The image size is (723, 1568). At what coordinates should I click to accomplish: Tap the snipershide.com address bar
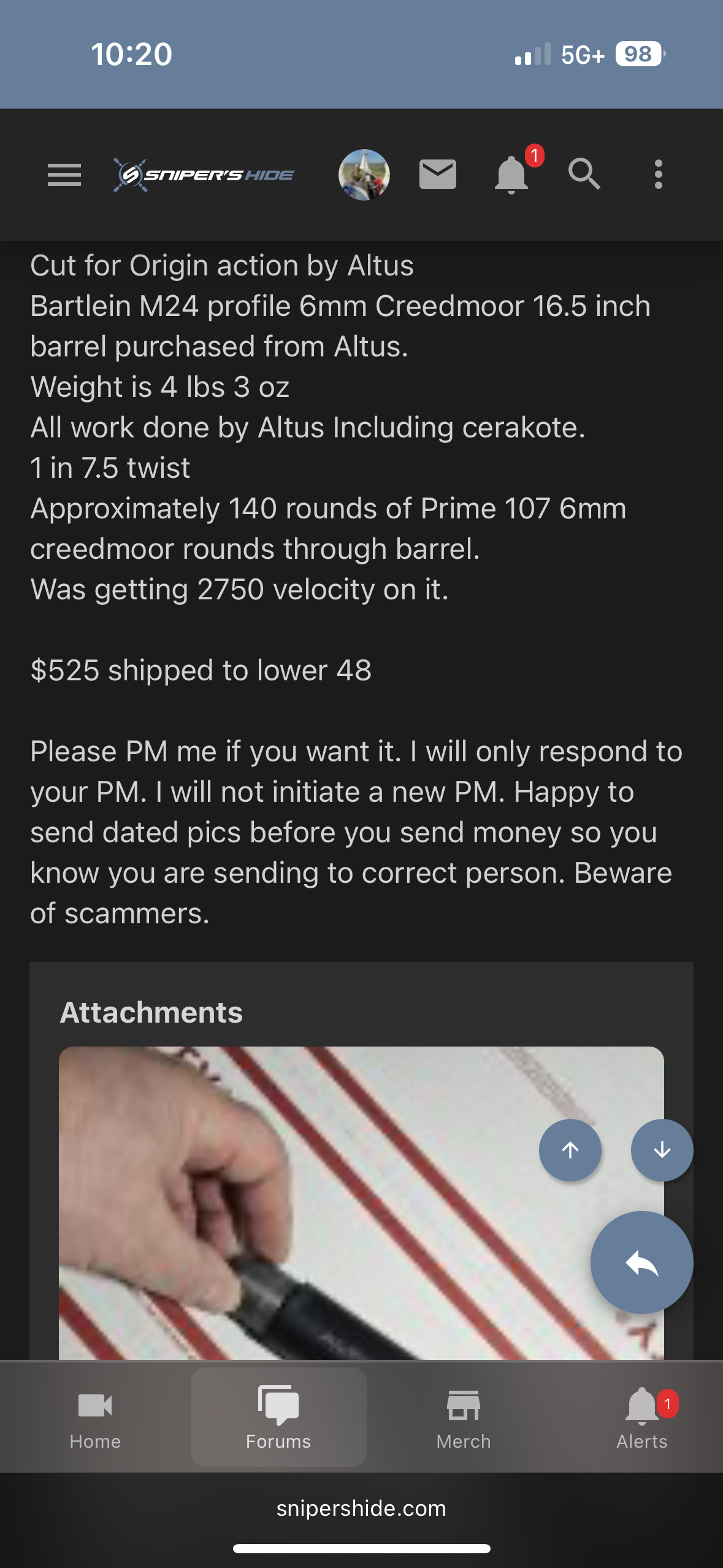[361, 1508]
